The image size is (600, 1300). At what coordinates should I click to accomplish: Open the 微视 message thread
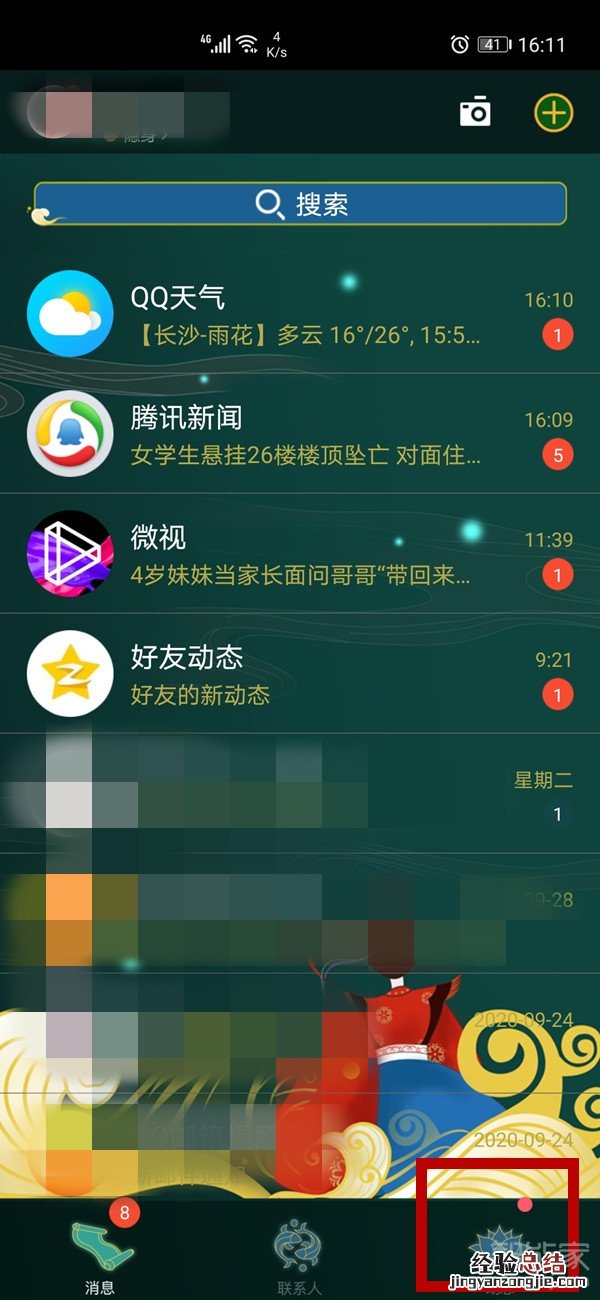coord(300,554)
